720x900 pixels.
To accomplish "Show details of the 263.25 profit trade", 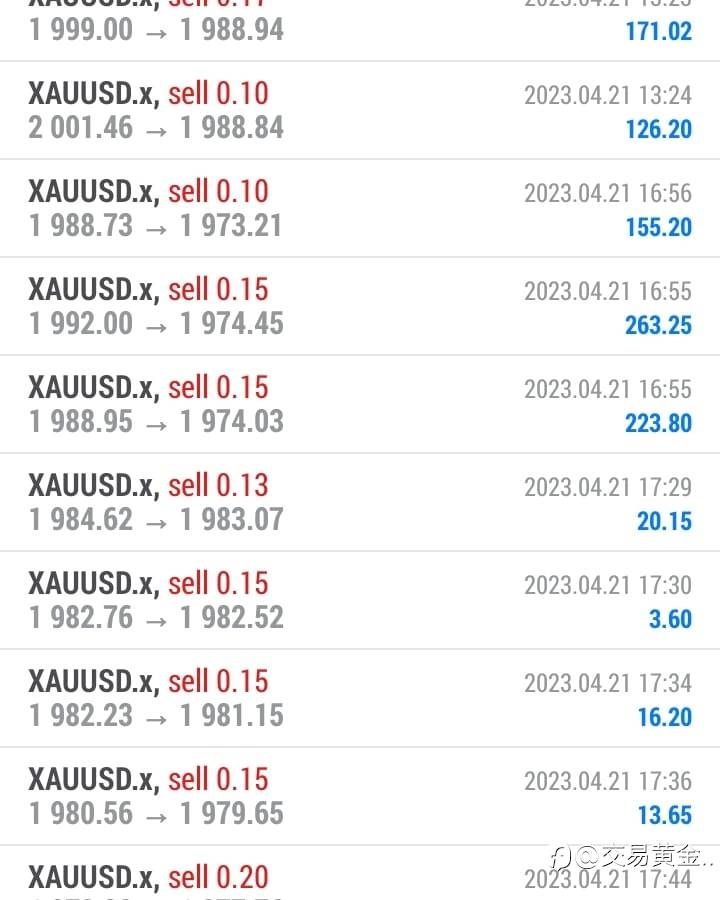I will pyautogui.click(x=360, y=306).
